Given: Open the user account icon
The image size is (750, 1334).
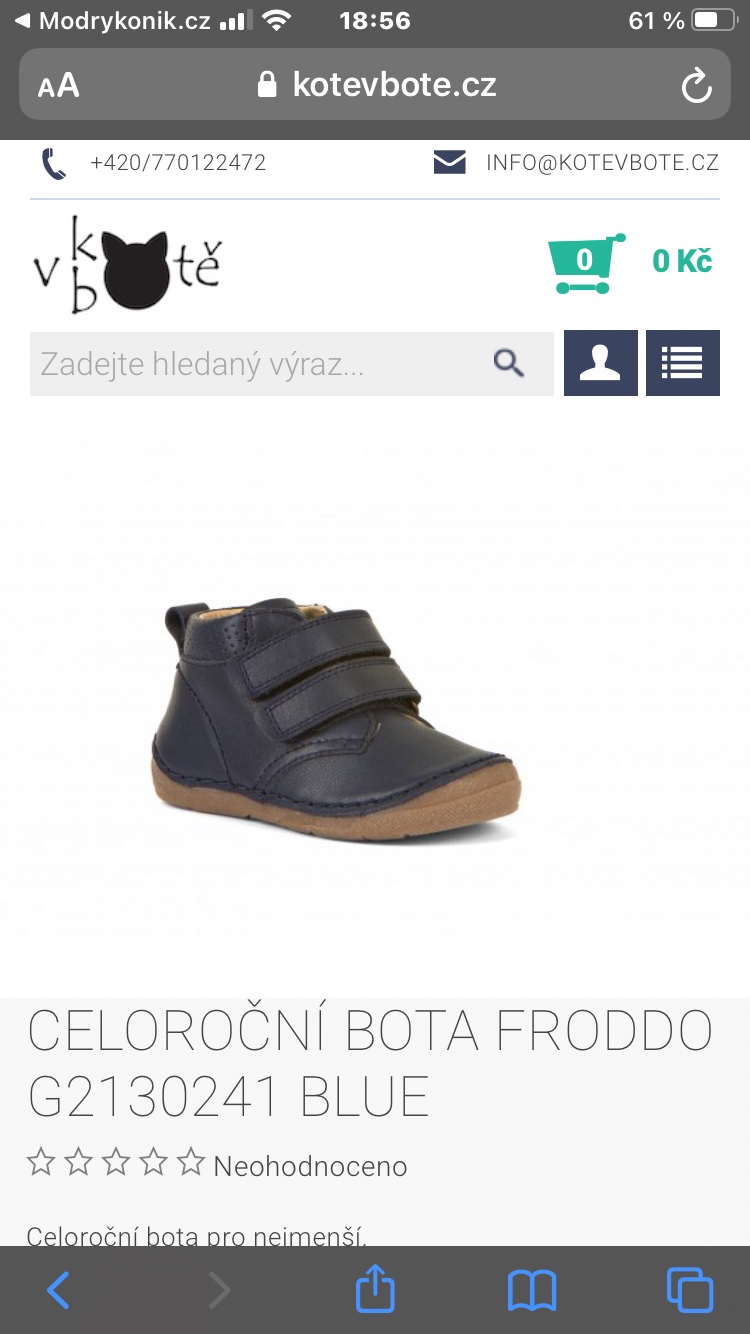Looking at the screenshot, I should coord(601,364).
